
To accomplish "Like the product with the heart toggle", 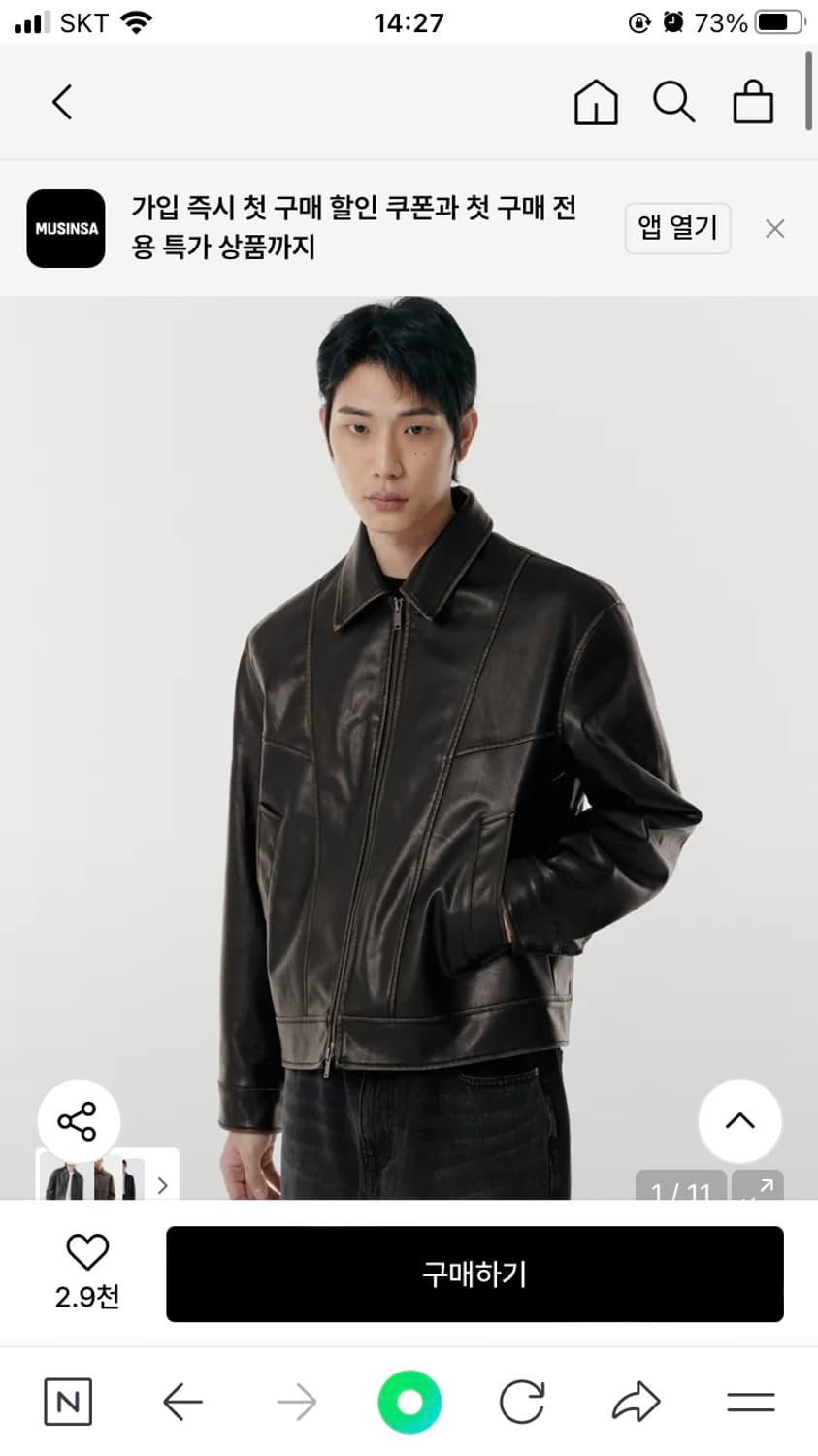I will (x=87, y=1253).
